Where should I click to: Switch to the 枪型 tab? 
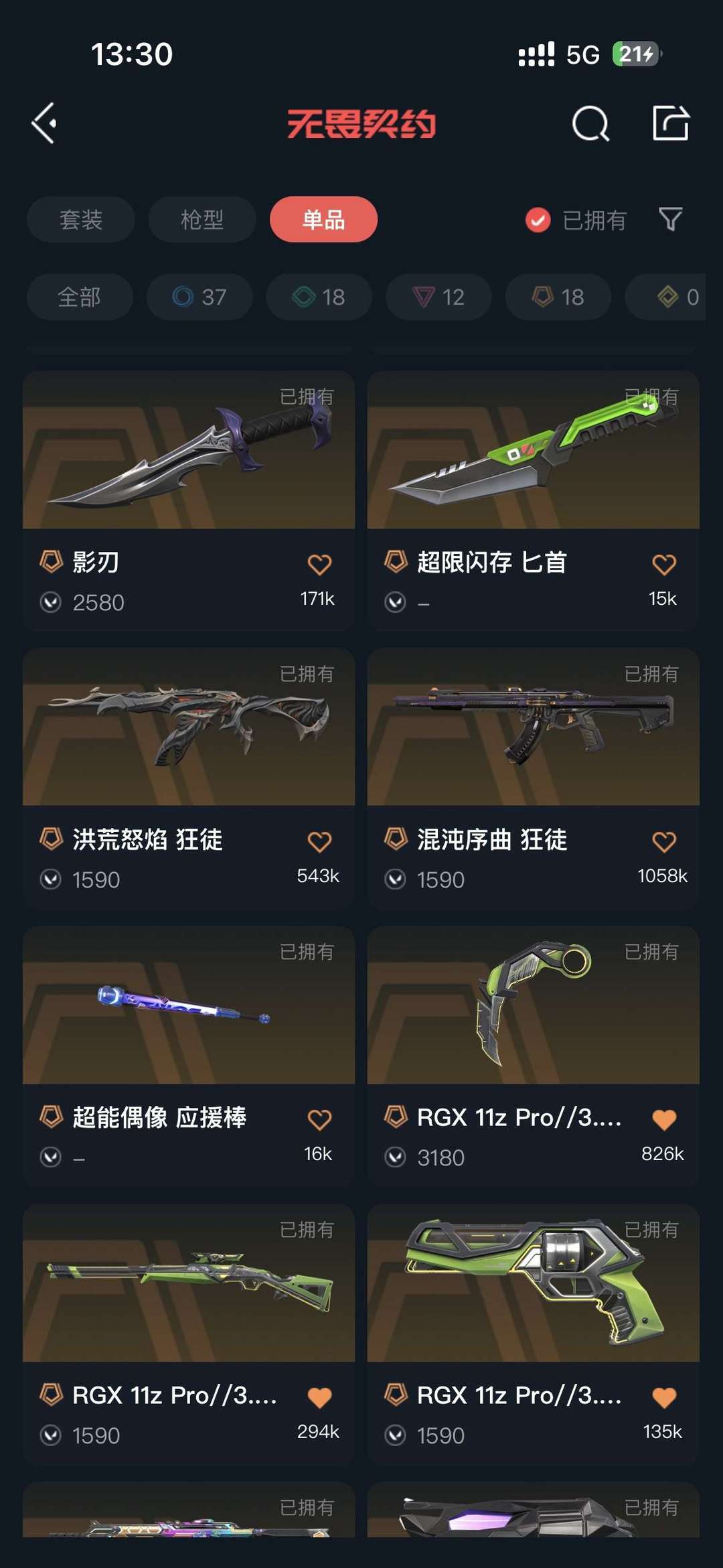pyautogui.click(x=202, y=220)
